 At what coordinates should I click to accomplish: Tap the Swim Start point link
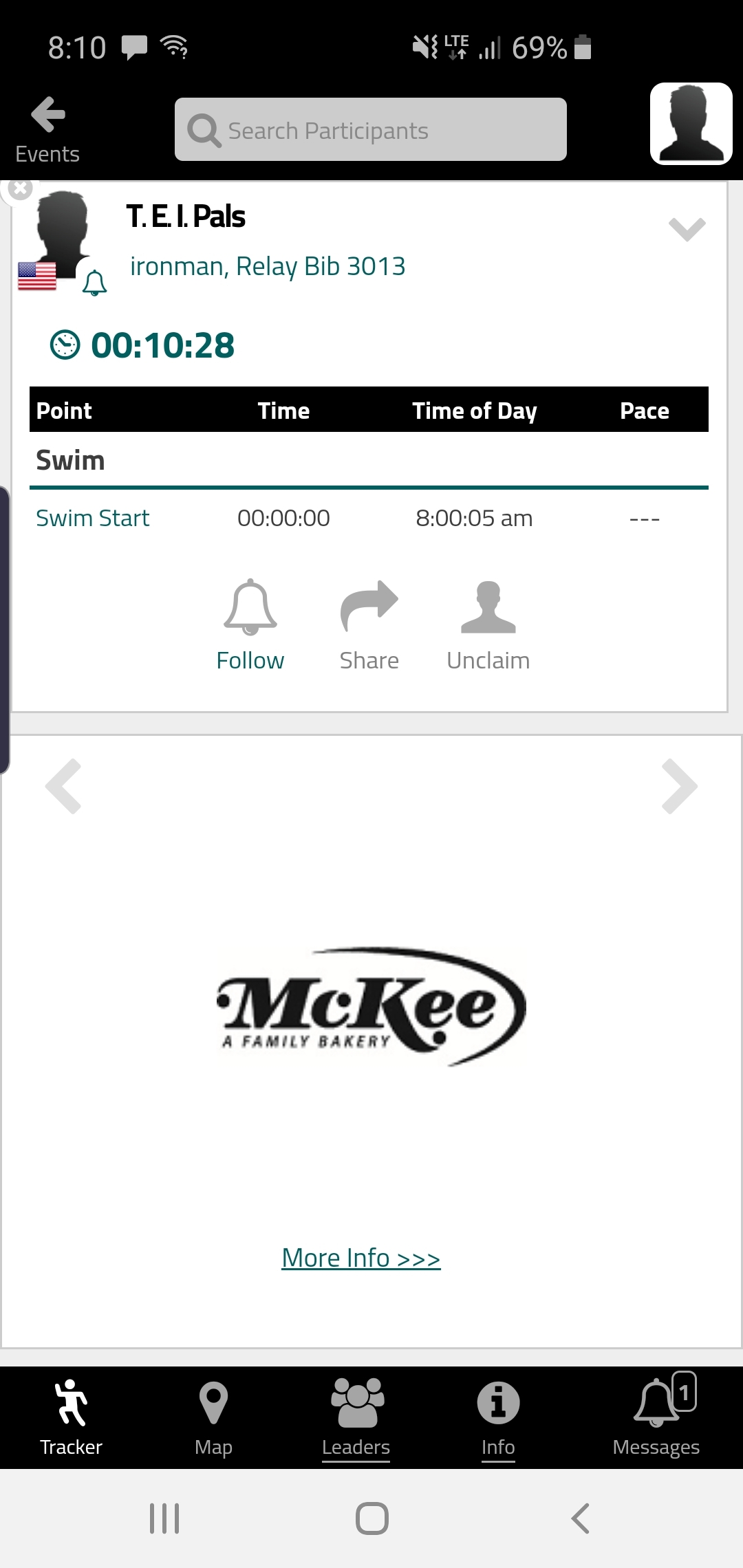[92, 518]
